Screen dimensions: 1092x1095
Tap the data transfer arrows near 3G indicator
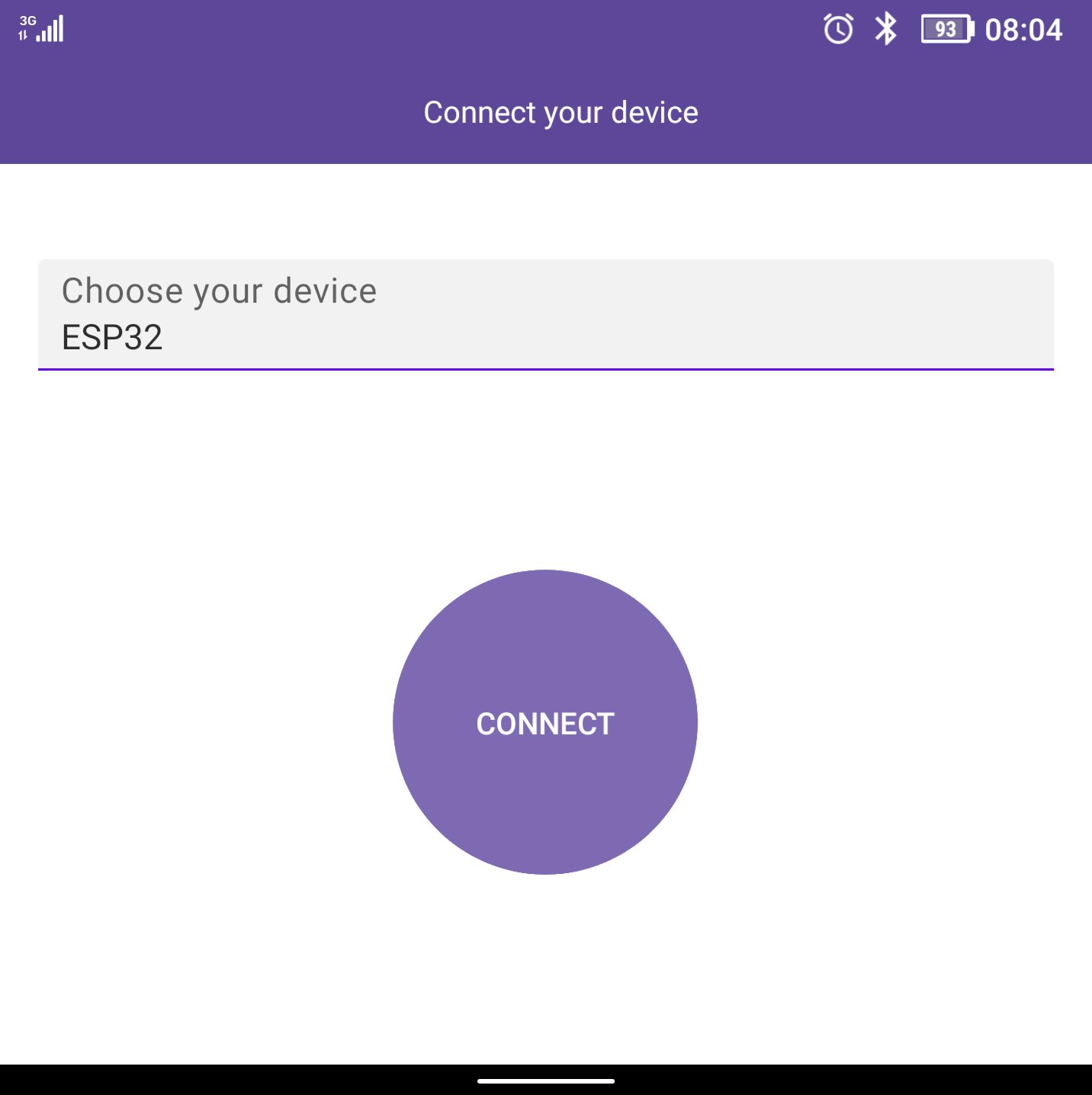23,36
